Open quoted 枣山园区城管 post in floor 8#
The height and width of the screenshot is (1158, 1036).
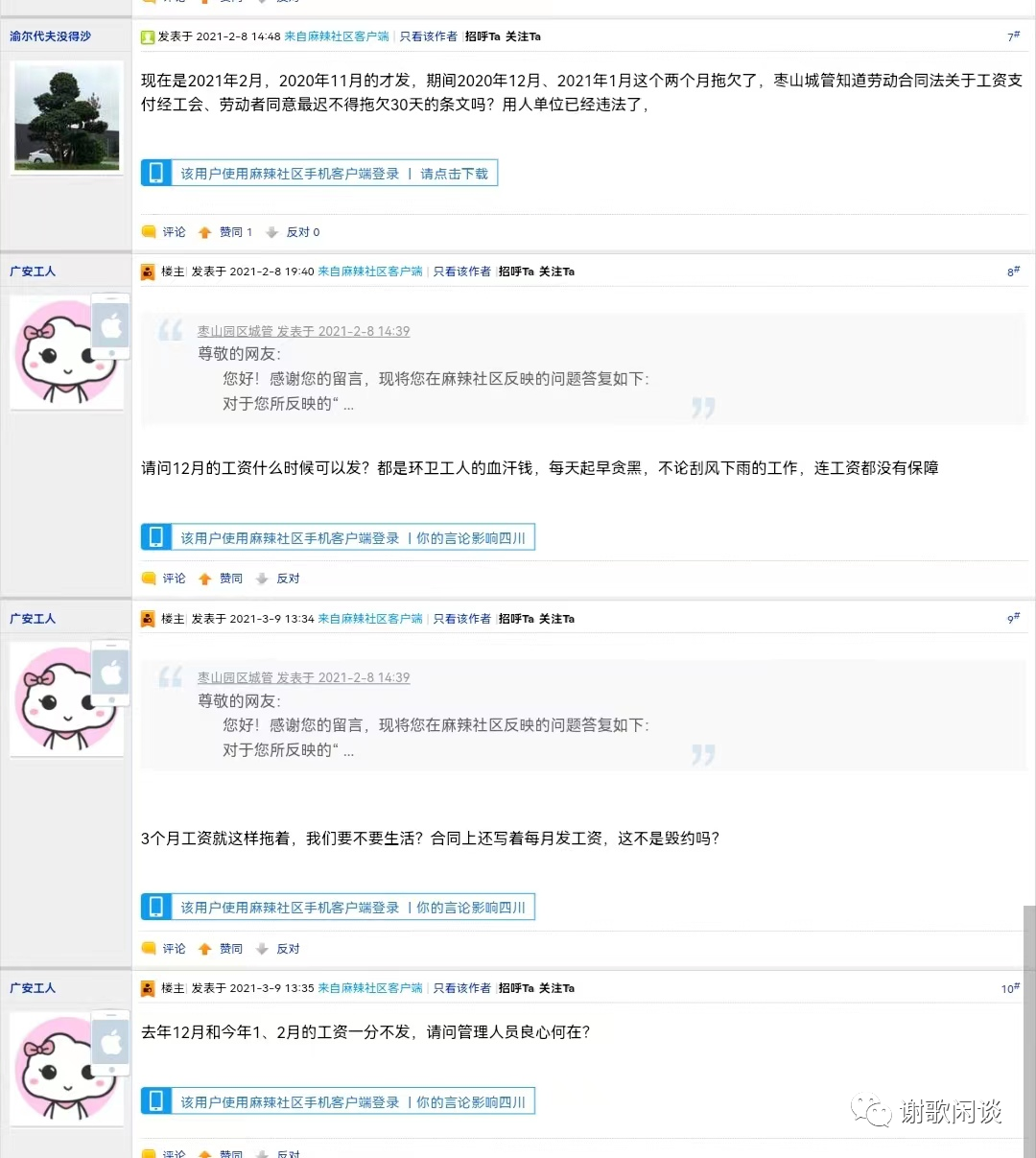[303, 331]
